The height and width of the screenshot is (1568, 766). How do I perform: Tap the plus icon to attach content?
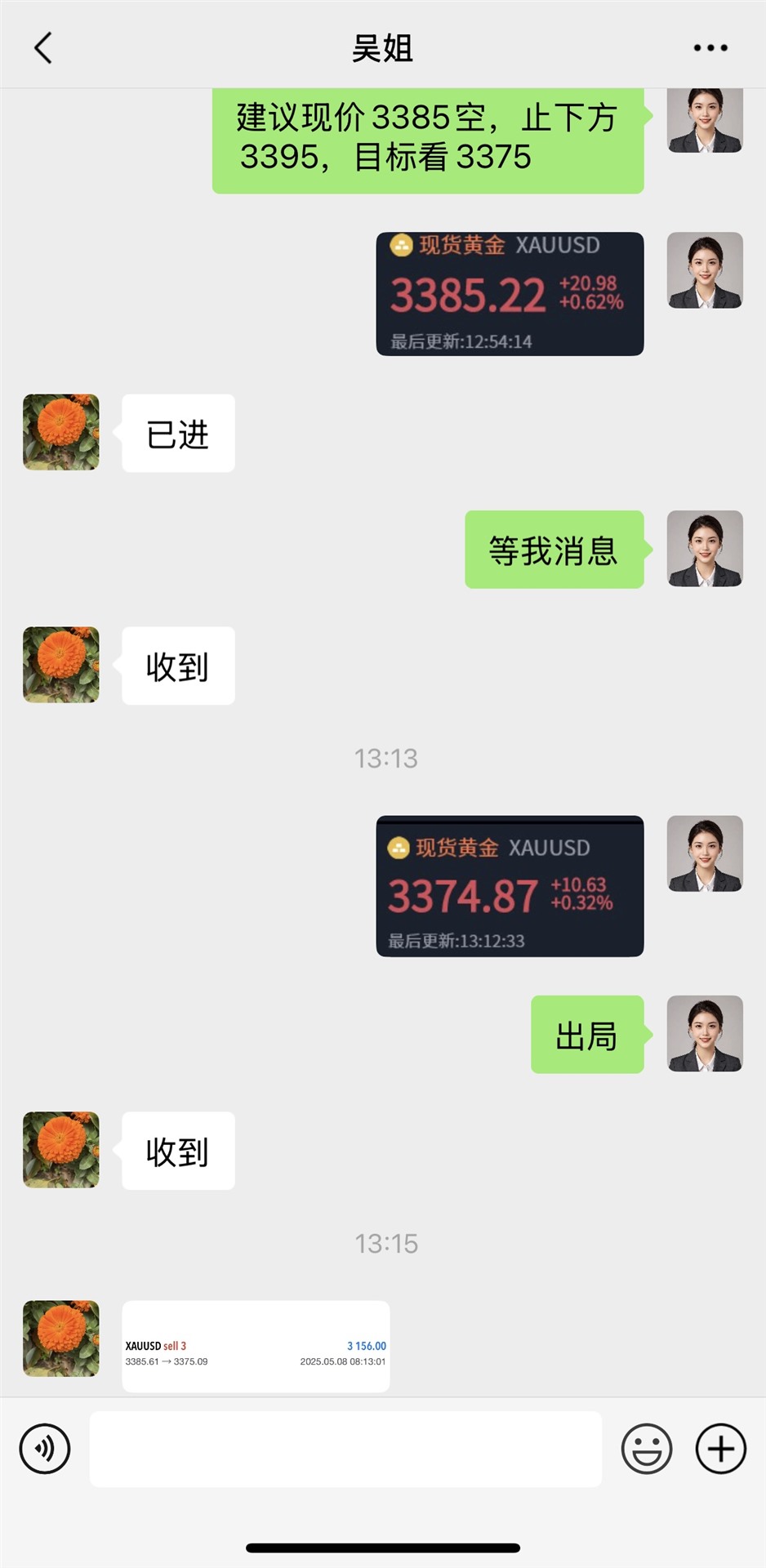pos(719,1448)
